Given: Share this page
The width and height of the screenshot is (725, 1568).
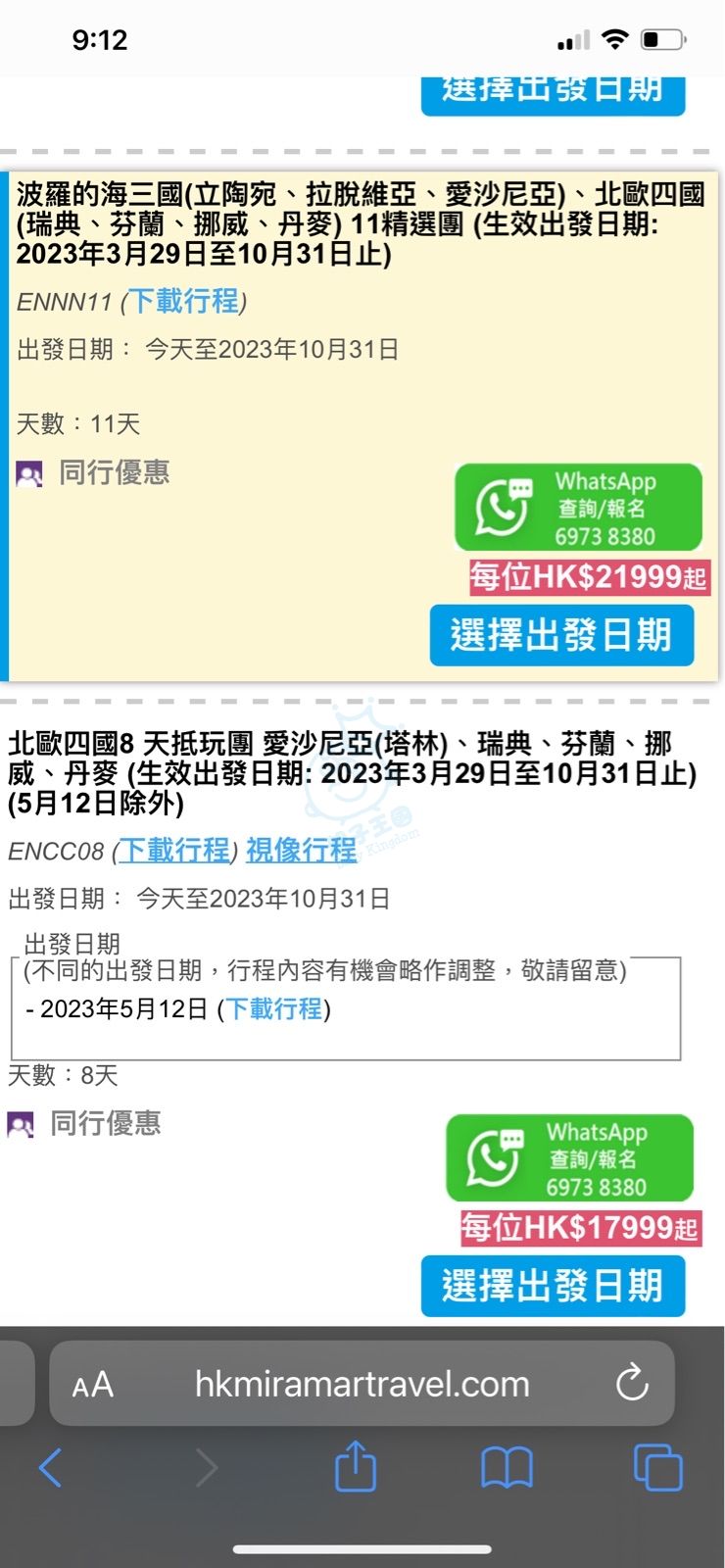Looking at the screenshot, I should (355, 1467).
